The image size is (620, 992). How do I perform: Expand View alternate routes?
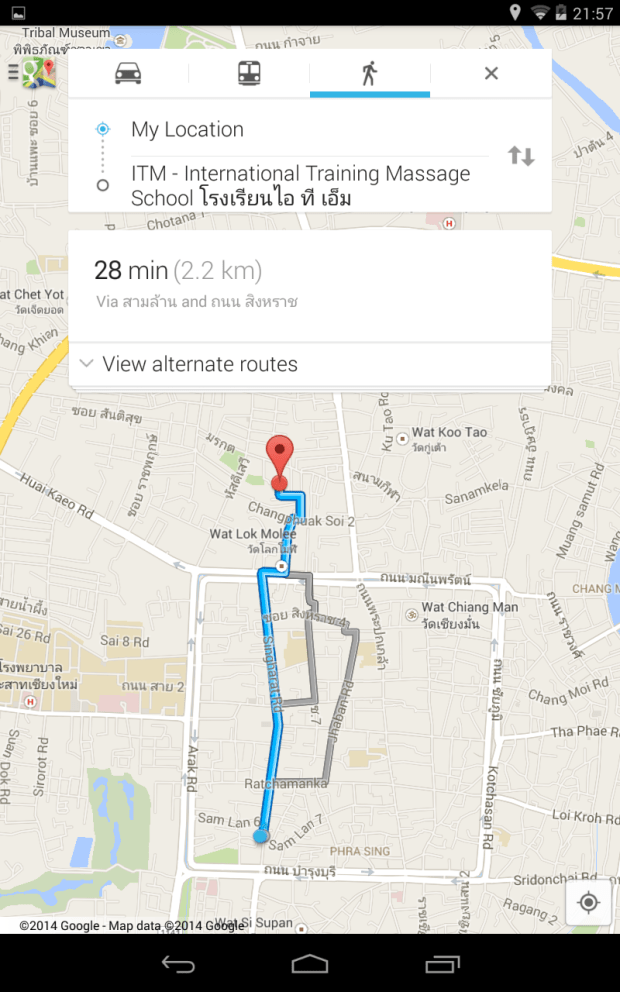tap(200, 364)
